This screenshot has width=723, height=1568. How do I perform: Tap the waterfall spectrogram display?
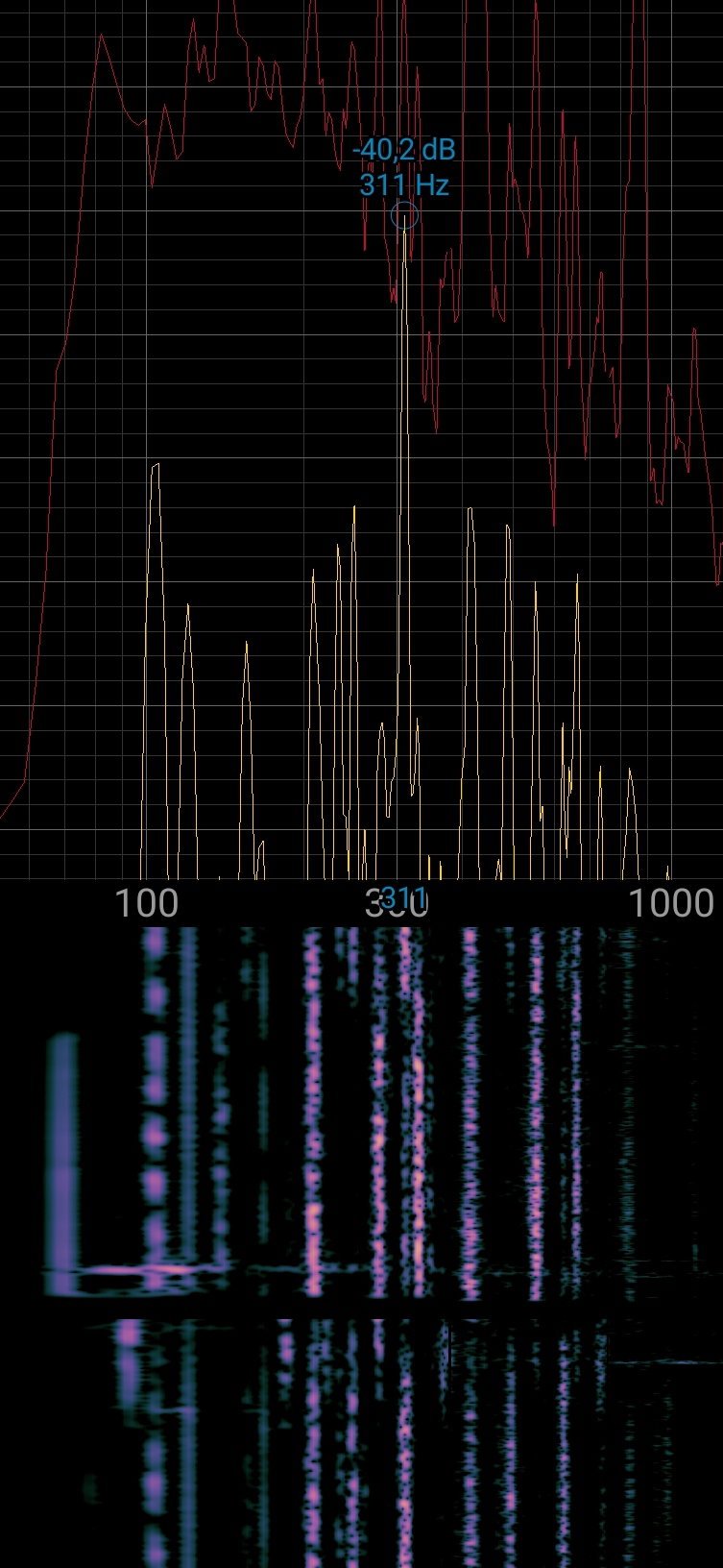pos(361,1247)
